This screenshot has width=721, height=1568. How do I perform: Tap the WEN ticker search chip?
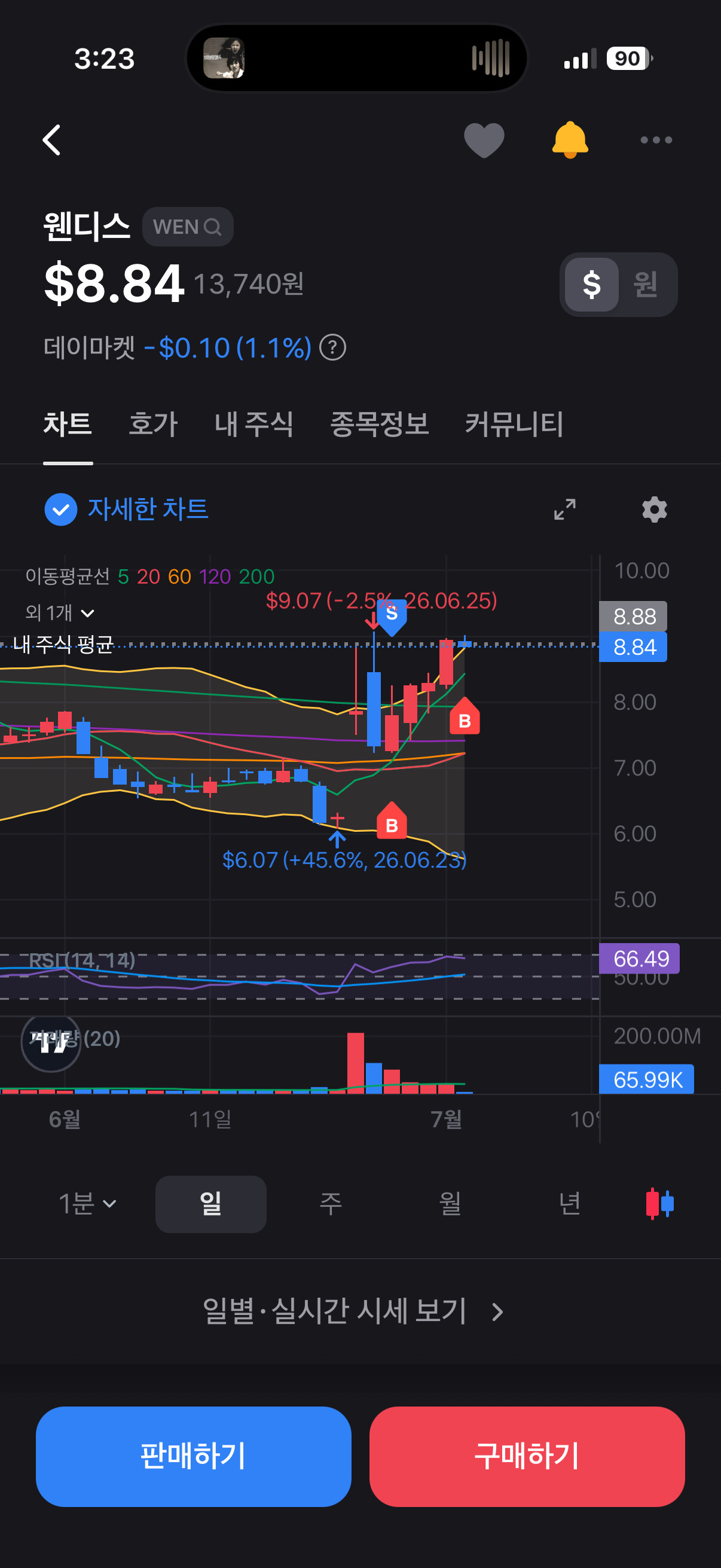pos(187,227)
